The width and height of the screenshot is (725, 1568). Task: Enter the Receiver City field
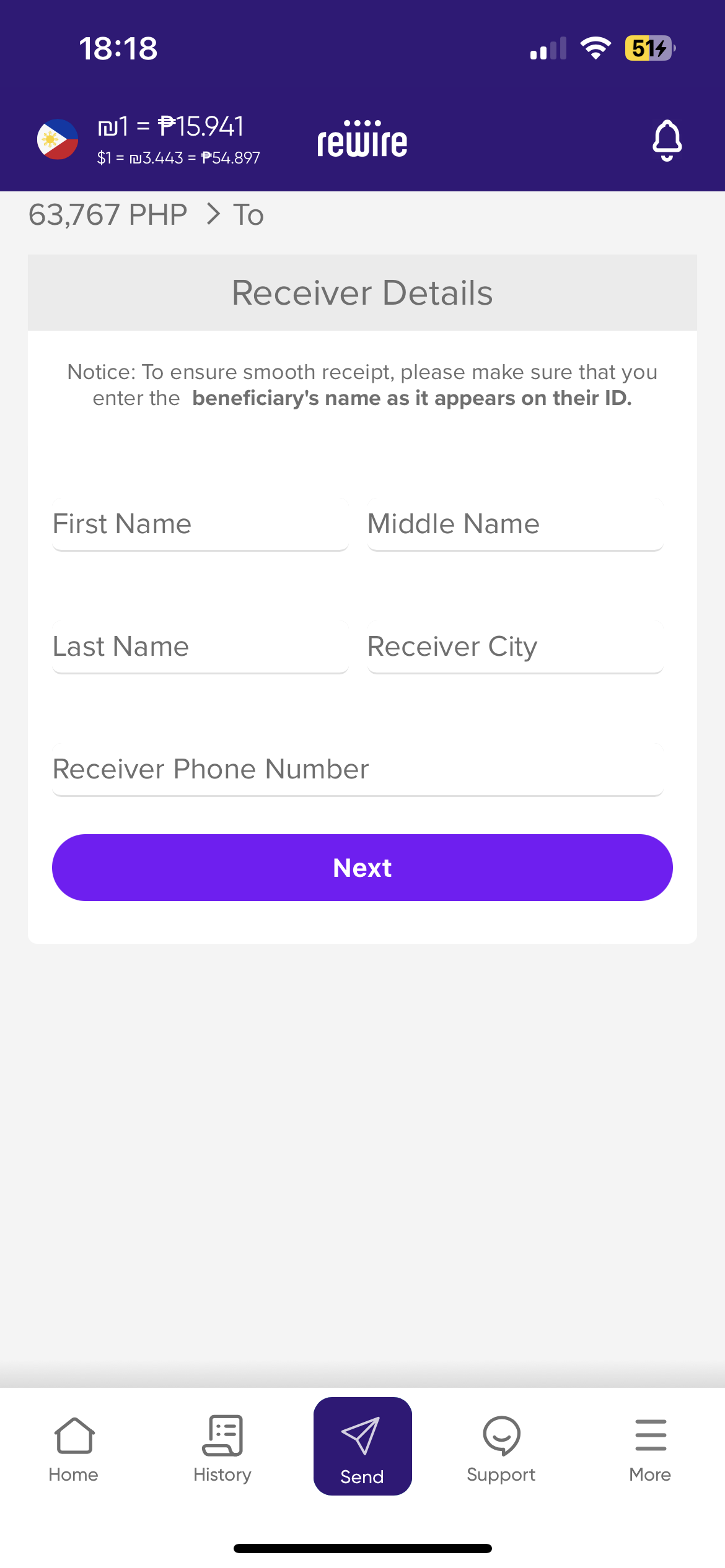pos(514,647)
